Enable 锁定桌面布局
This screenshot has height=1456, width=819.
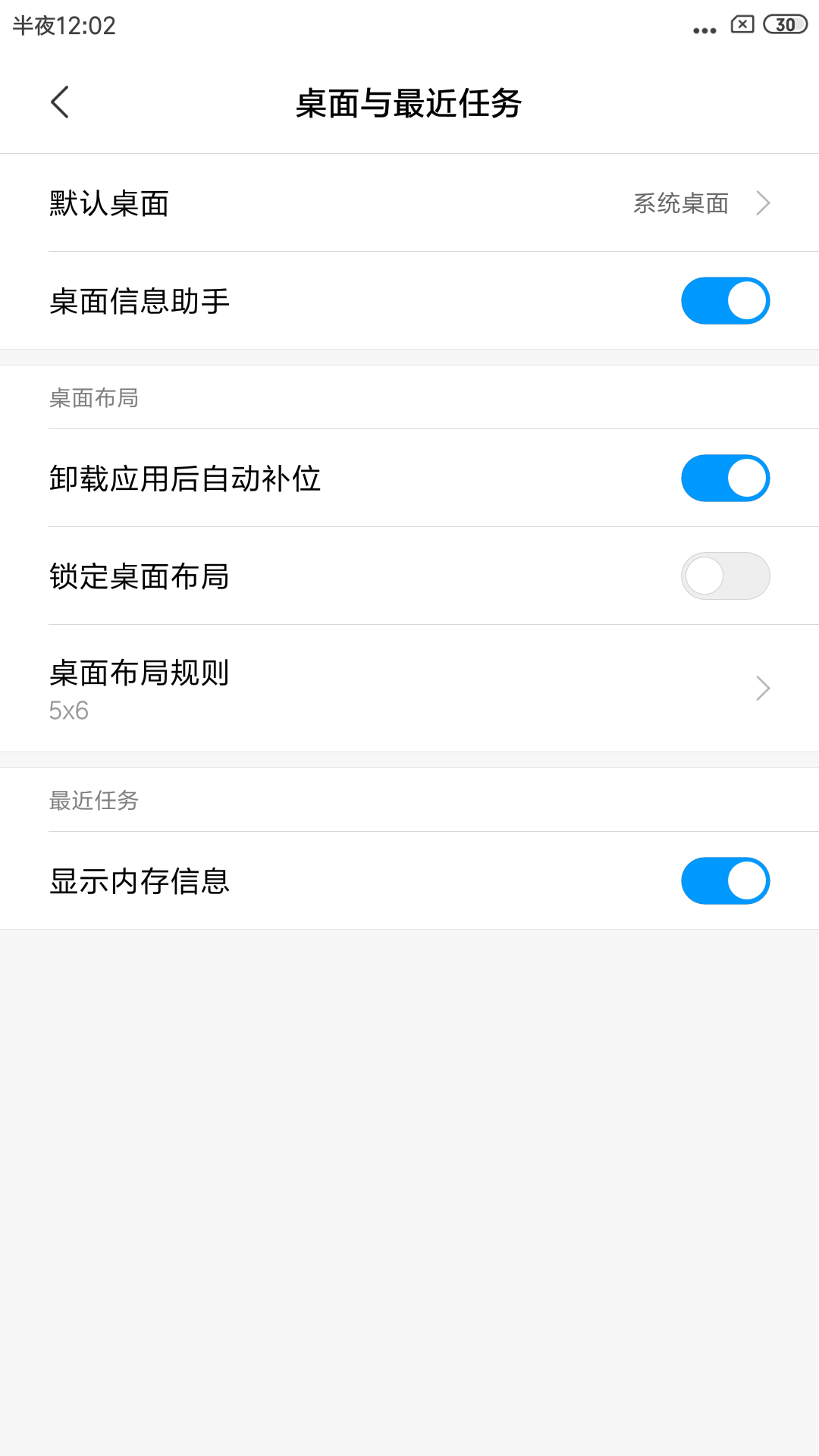click(x=725, y=576)
